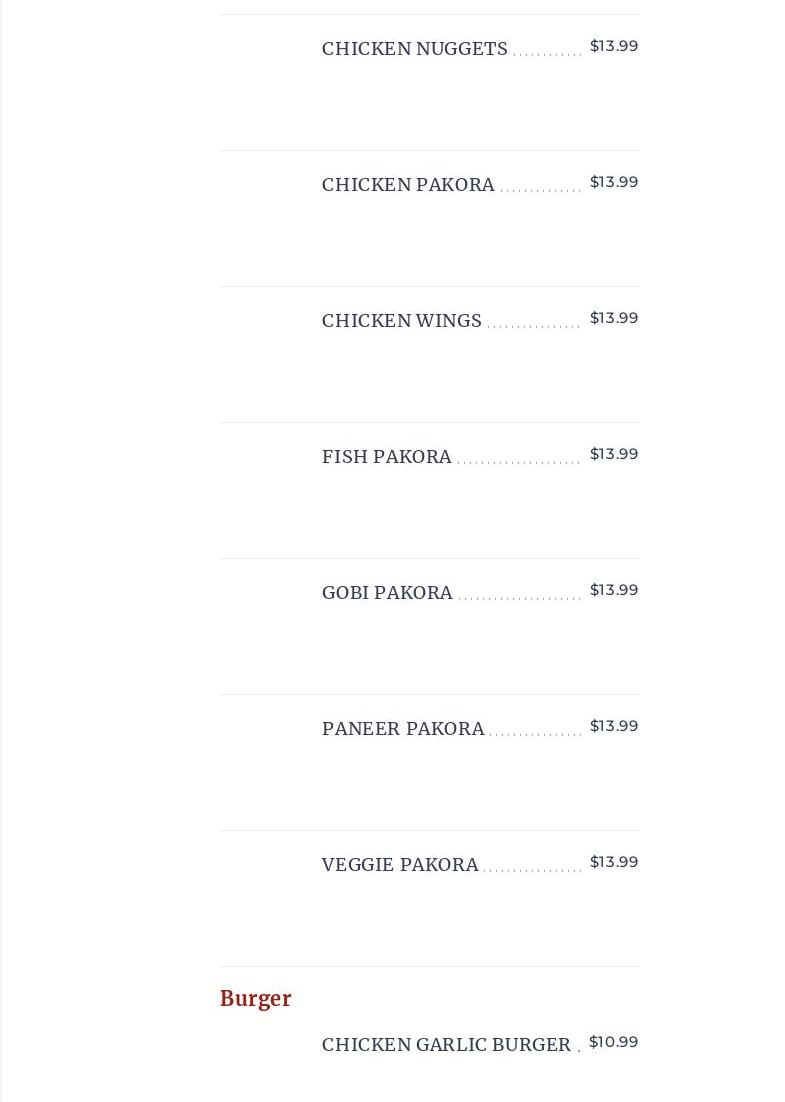Open the Veggie Pakora item
785x1102 pixels.
click(399, 865)
